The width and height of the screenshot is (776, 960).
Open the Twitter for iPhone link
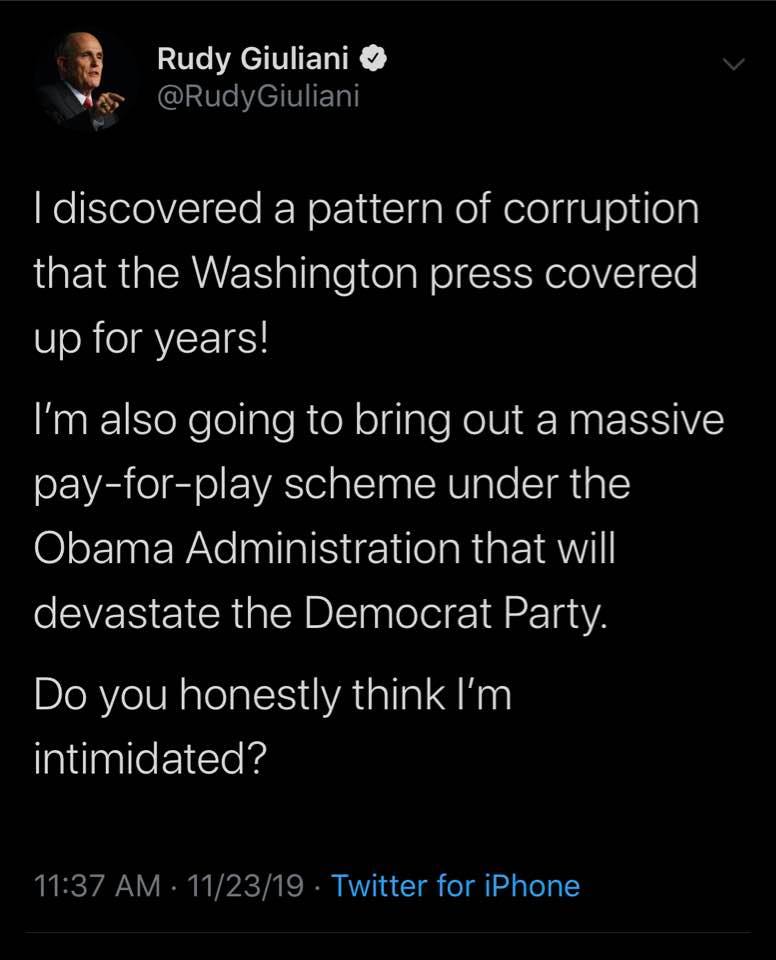[455, 885]
